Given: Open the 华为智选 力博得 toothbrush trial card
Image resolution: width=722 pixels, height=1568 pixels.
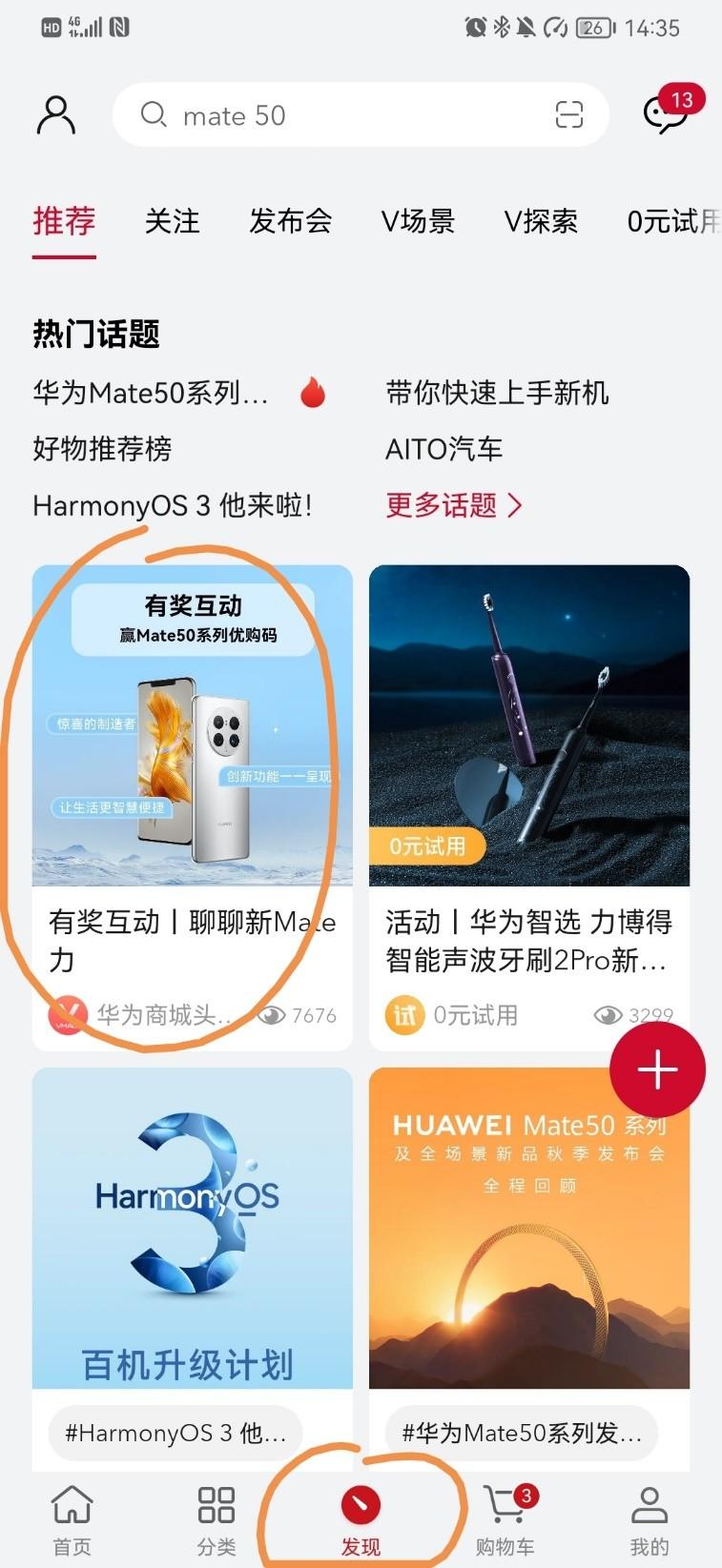Looking at the screenshot, I should [529, 807].
